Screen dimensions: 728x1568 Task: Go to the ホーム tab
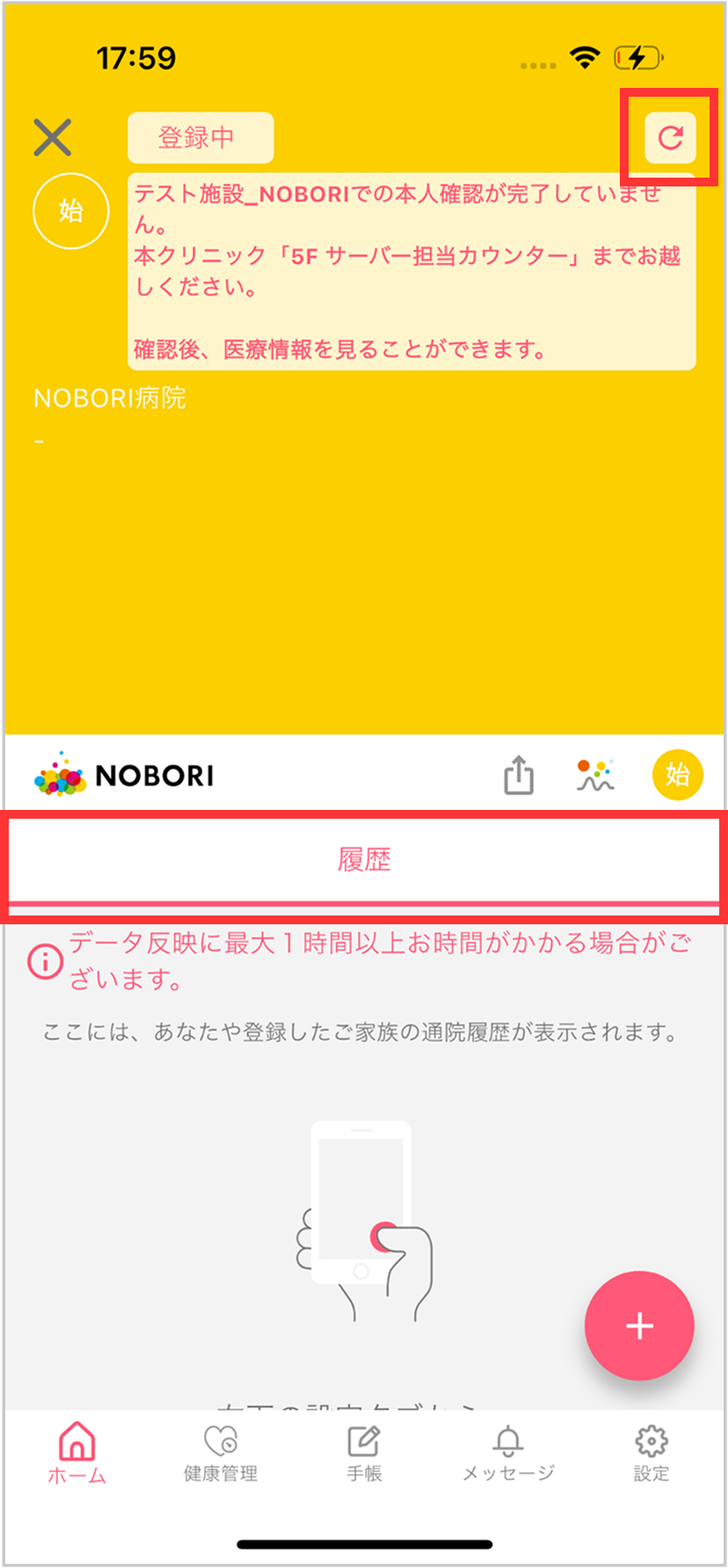coord(77,1455)
